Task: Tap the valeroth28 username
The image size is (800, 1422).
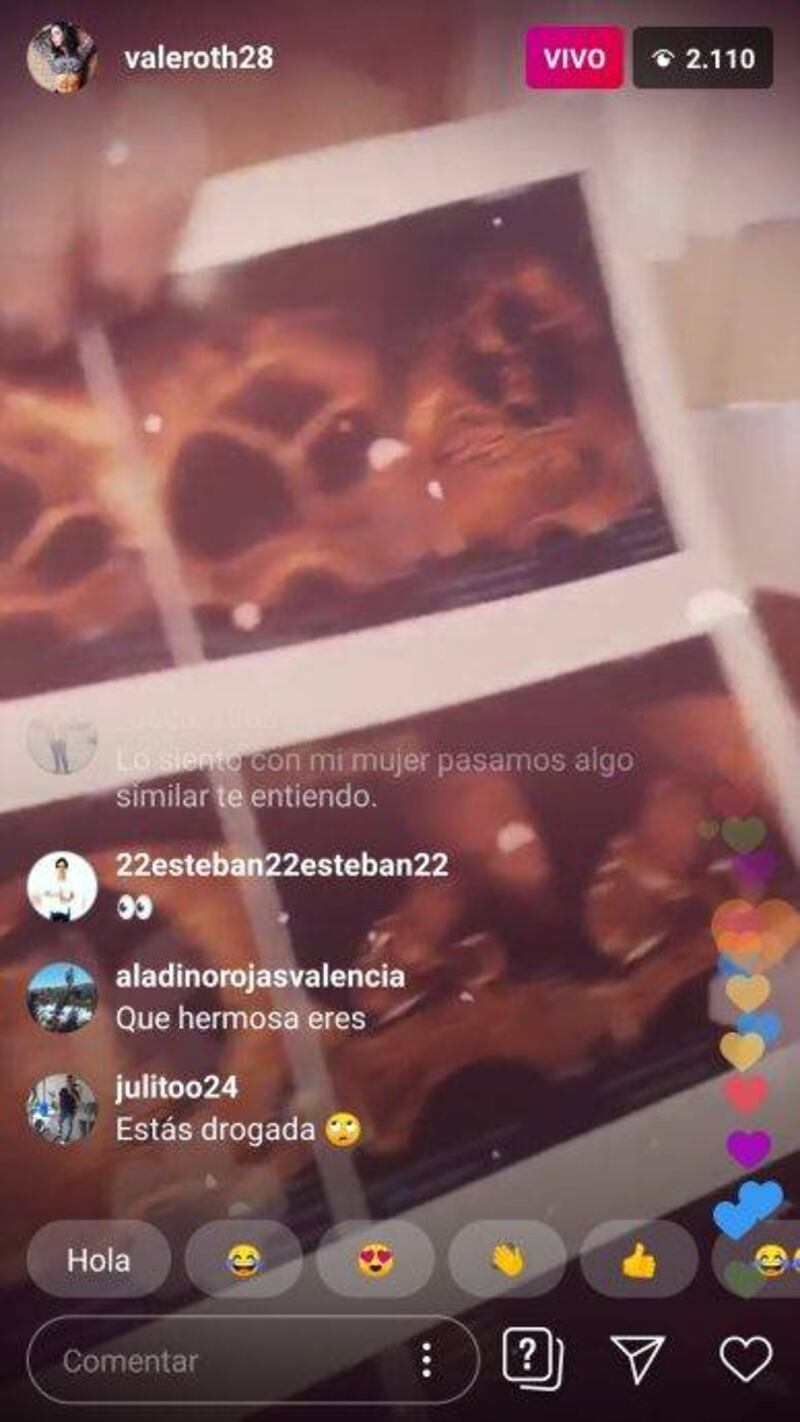Action: tap(198, 58)
